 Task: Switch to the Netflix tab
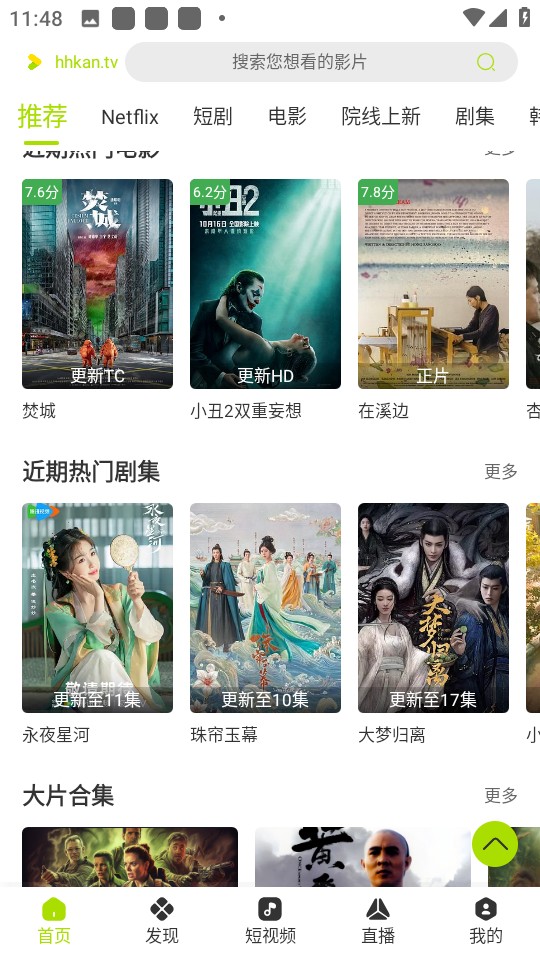130,116
